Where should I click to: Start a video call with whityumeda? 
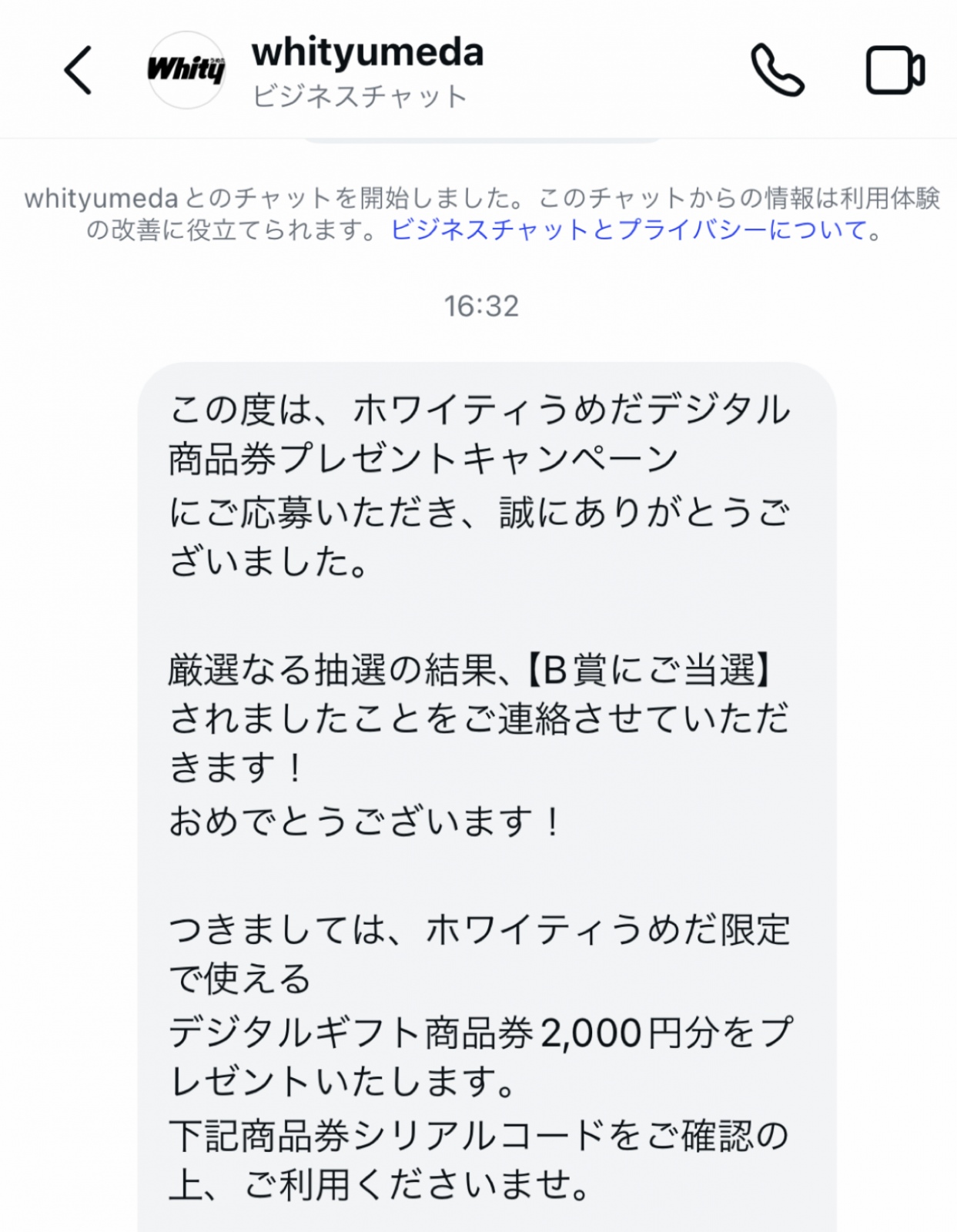pyautogui.click(x=895, y=70)
